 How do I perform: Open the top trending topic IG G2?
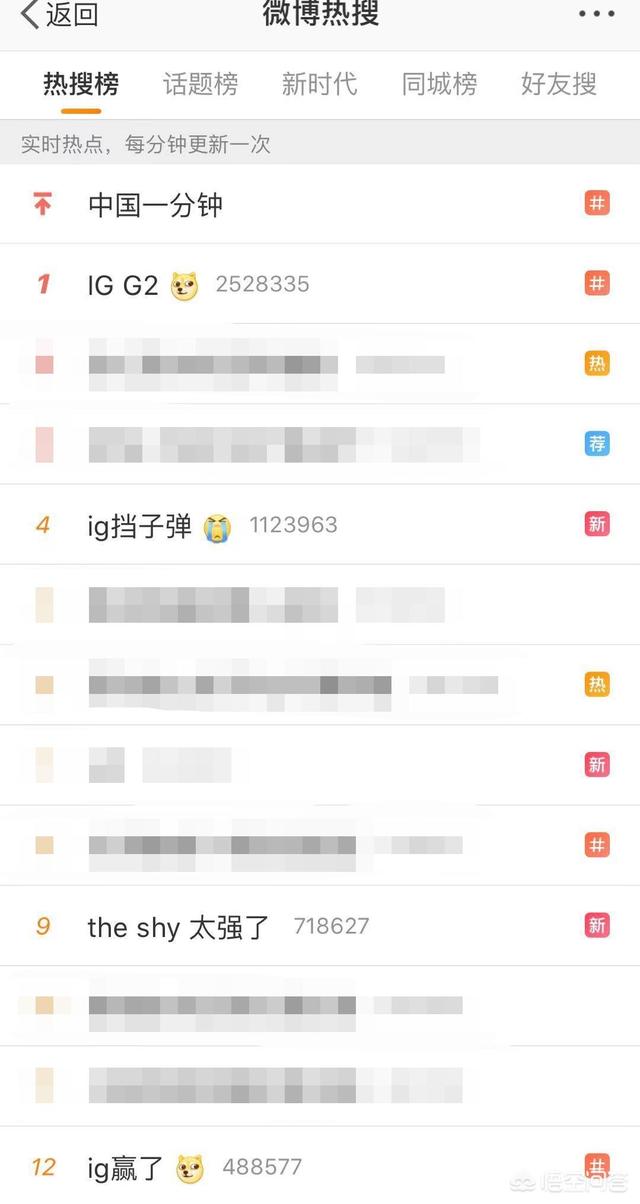click(124, 285)
